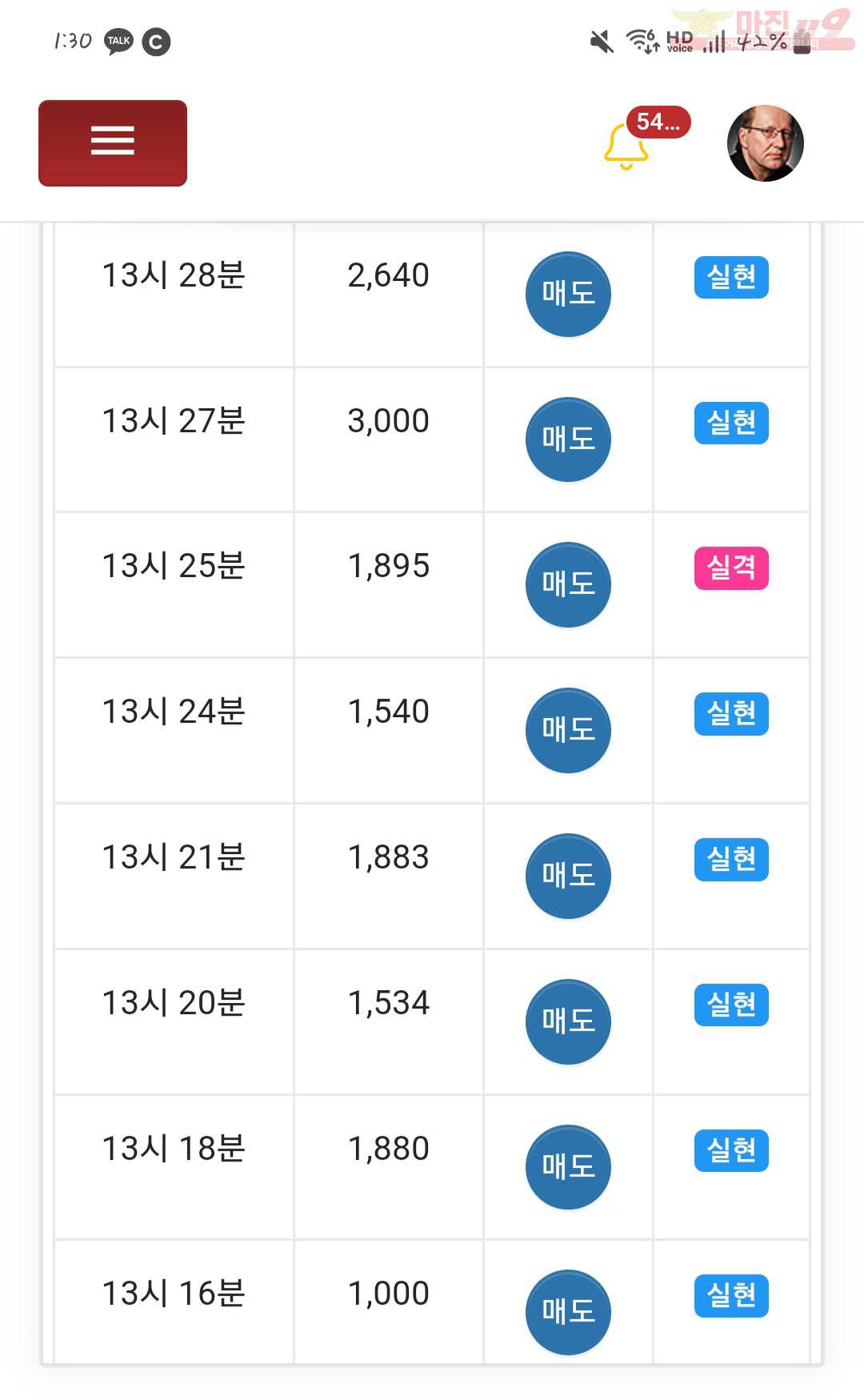Tap 매도 button in 13시 20분 row
Screen dimensions: 864x1400
coord(568,1022)
